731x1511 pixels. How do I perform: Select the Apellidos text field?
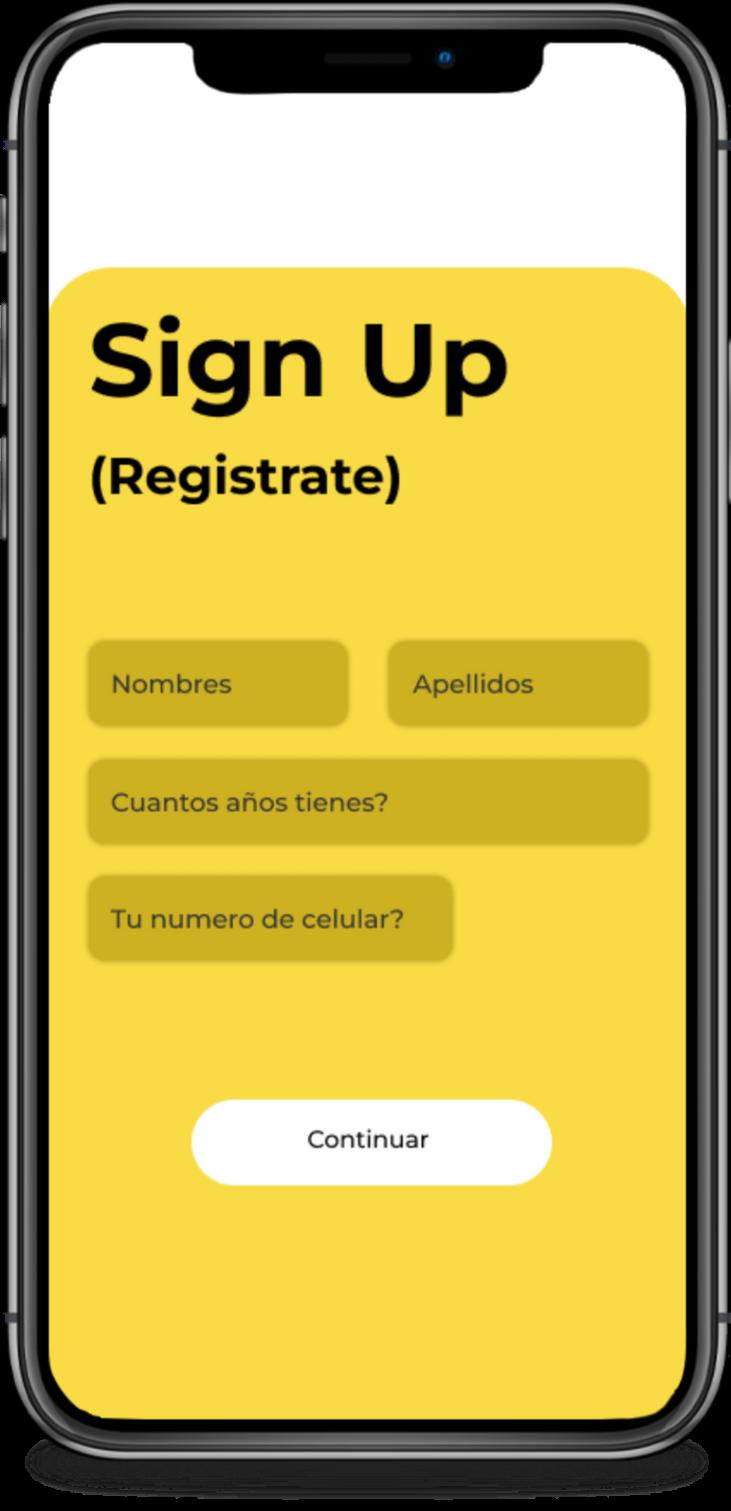click(x=518, y=684)
